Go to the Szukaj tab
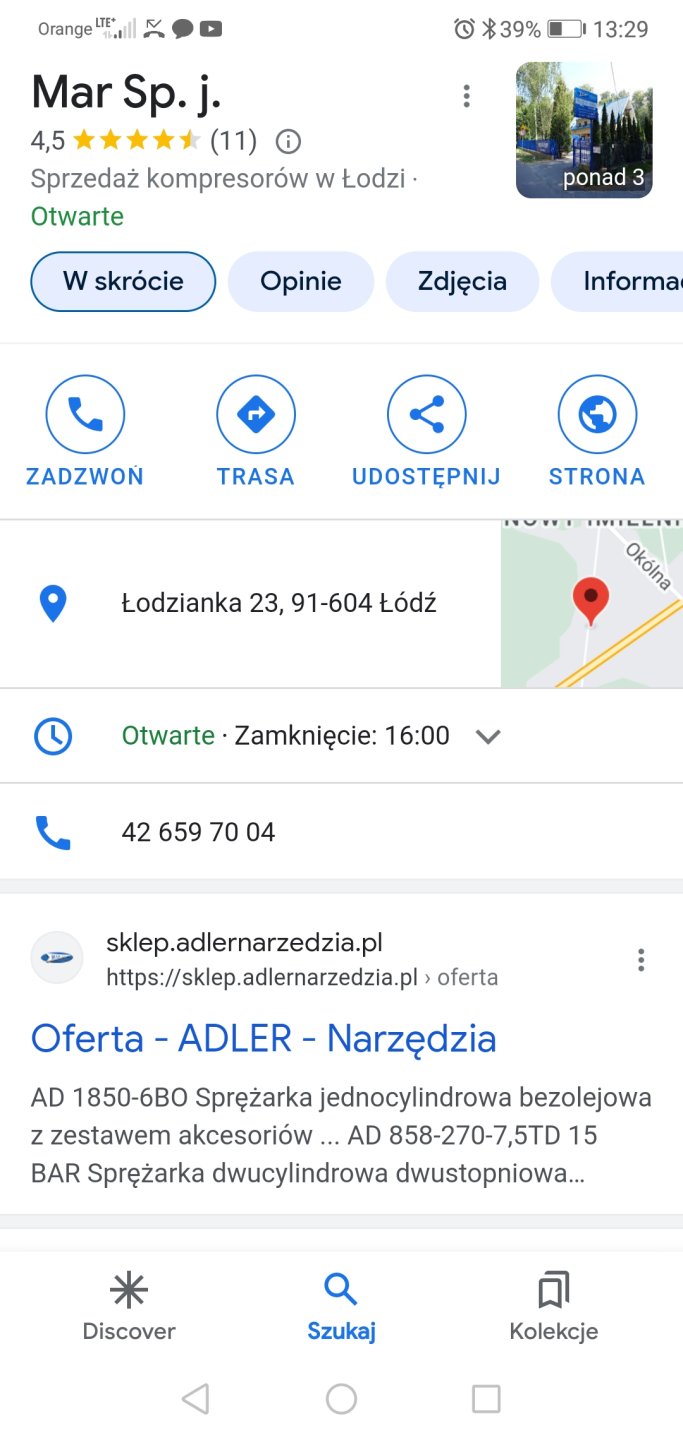The image size is (683, 1440). (341, 1306)
